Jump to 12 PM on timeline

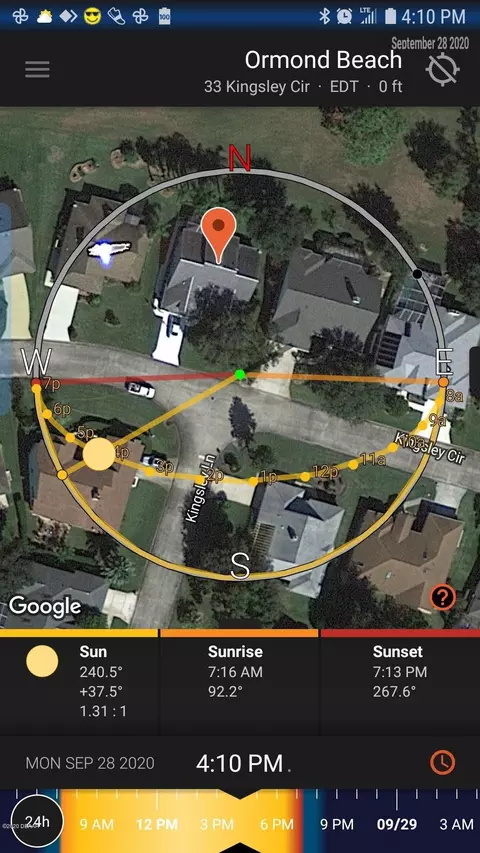pyautogui.click(x=157, y=824)
